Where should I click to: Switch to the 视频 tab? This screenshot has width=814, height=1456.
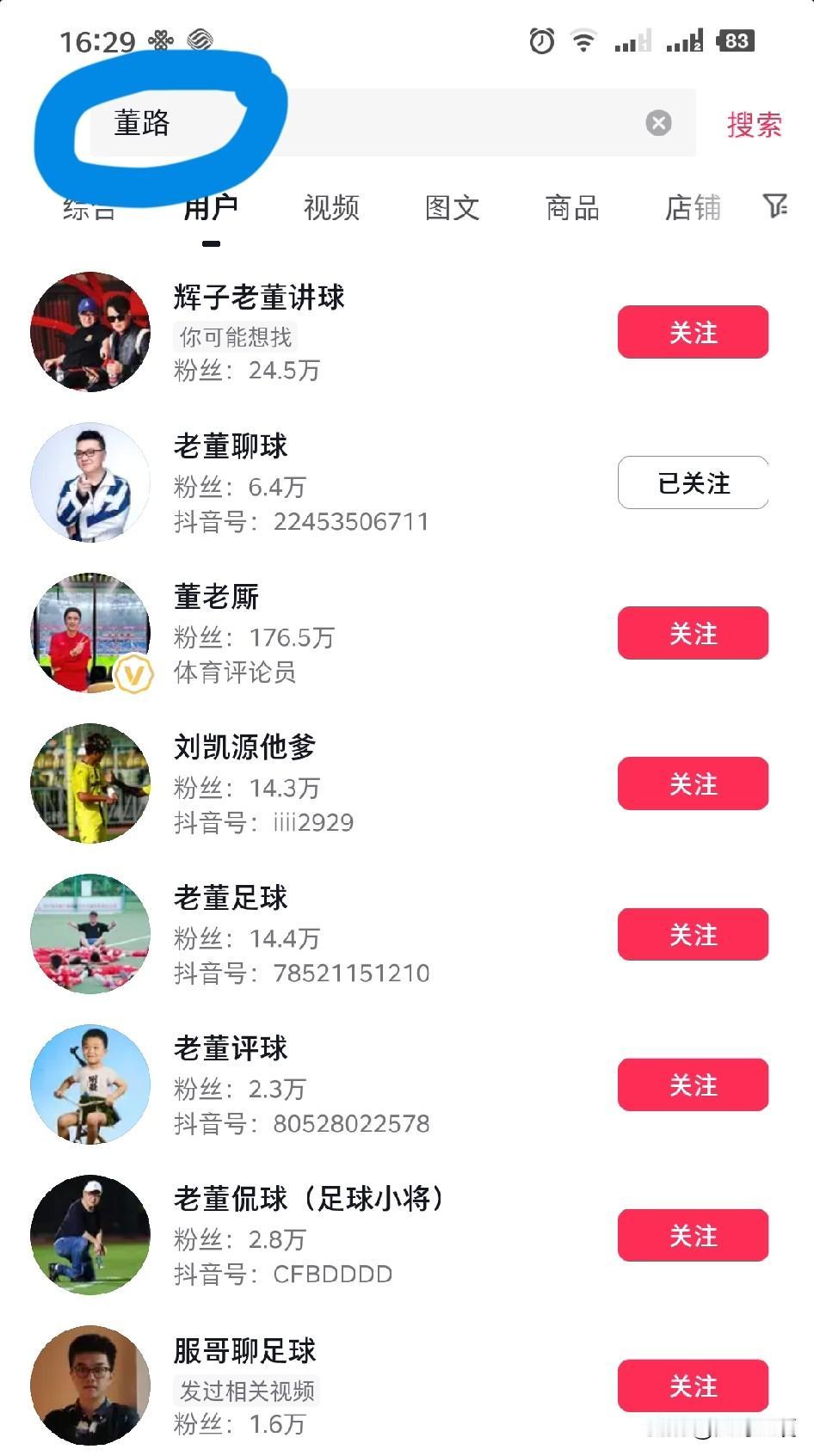click(331, 207)
